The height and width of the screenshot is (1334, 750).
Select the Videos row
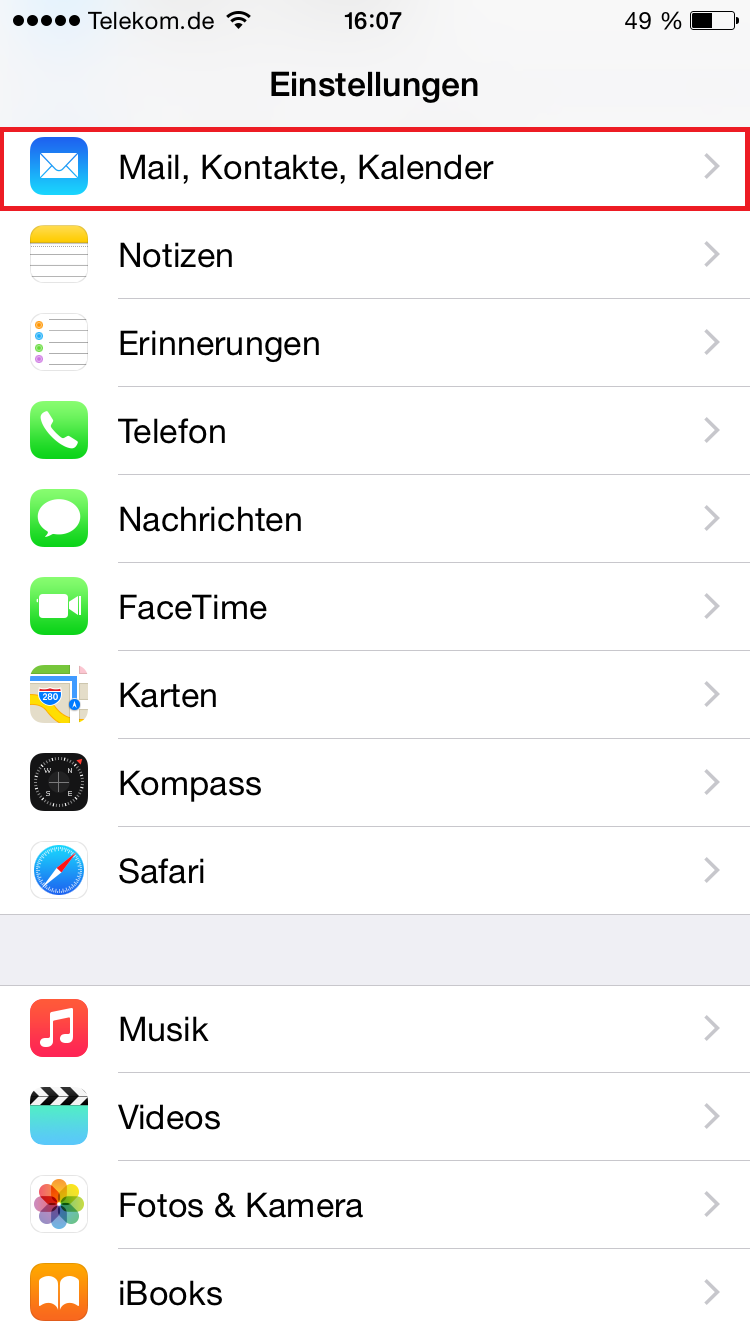pyautogui.click(x=375, y=1117)
